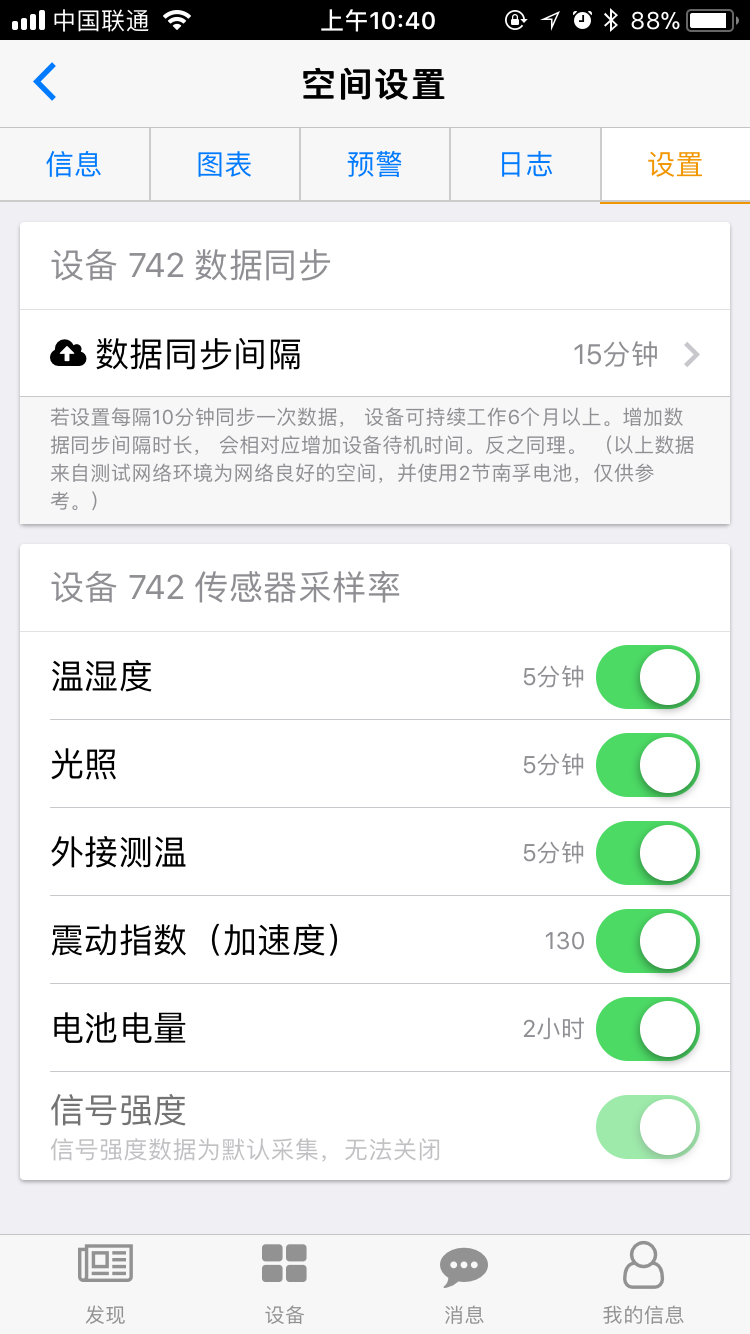Go to the 设备 bottom tab

click(284, 1284)
